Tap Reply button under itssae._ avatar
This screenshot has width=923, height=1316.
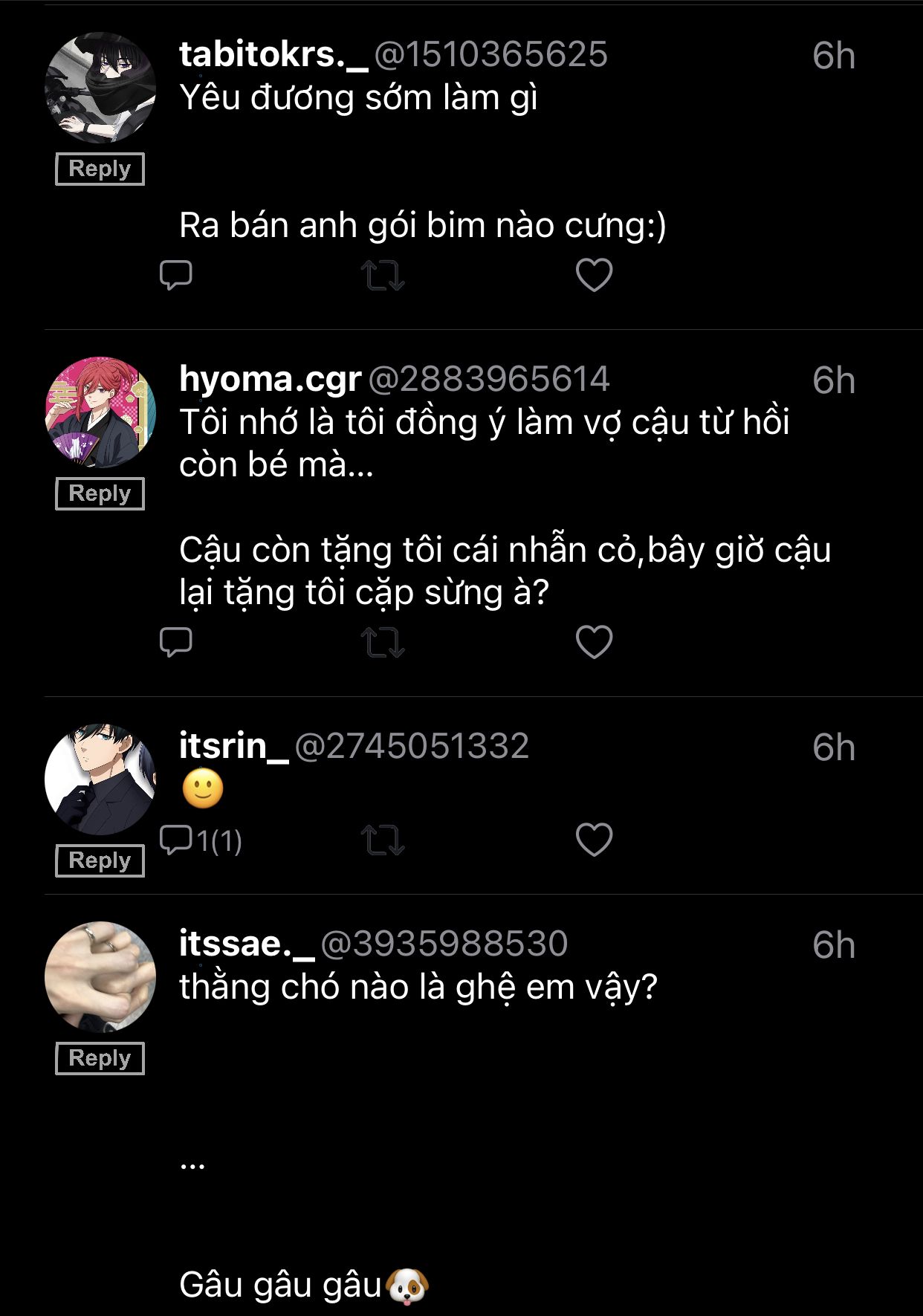tap(100, 1058)
